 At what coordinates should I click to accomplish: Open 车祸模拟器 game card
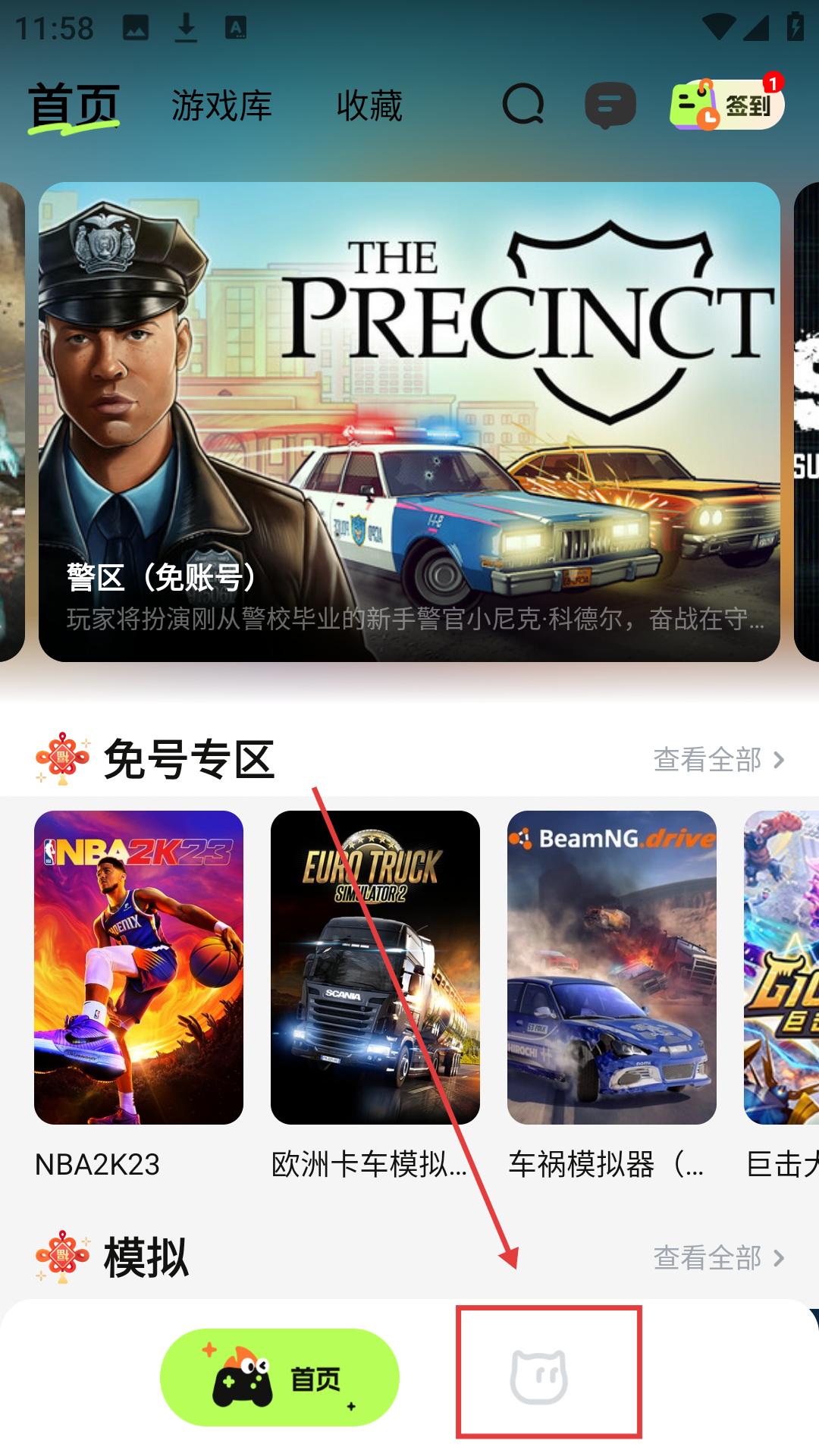pyautogui.click(x=612, y=968)
